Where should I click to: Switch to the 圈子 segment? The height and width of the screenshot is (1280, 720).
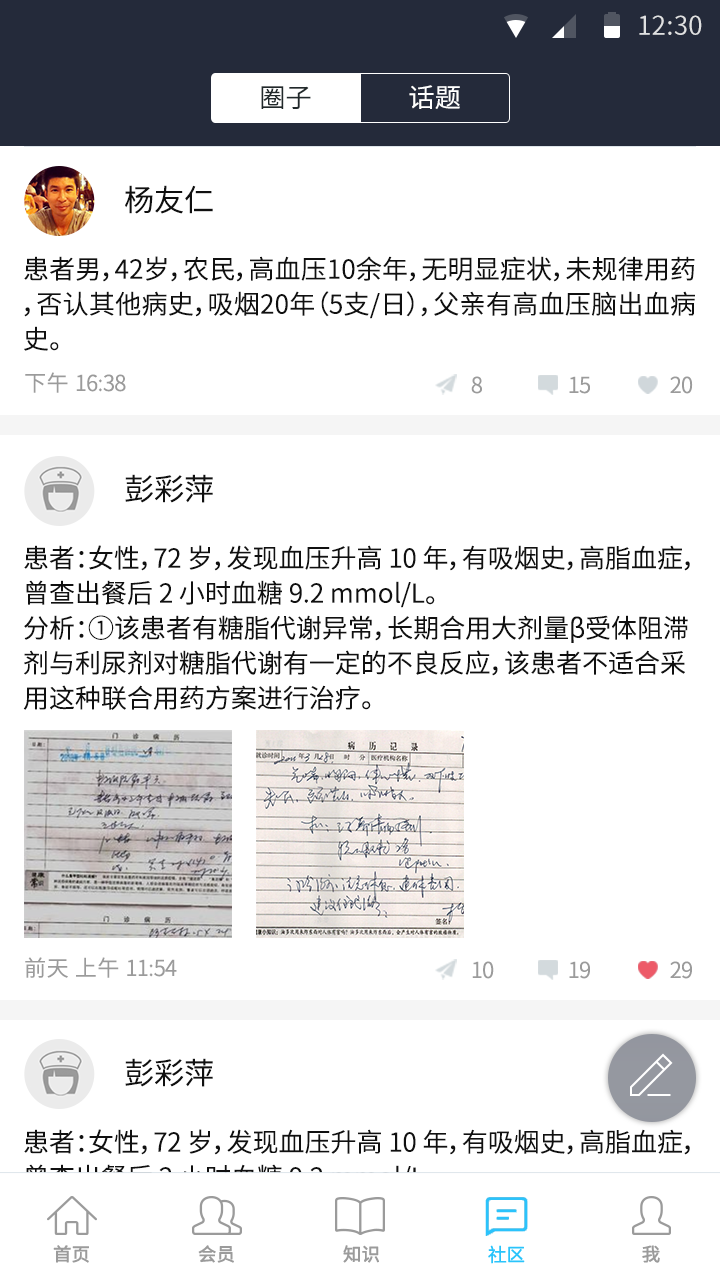click(x=286, y=98)
